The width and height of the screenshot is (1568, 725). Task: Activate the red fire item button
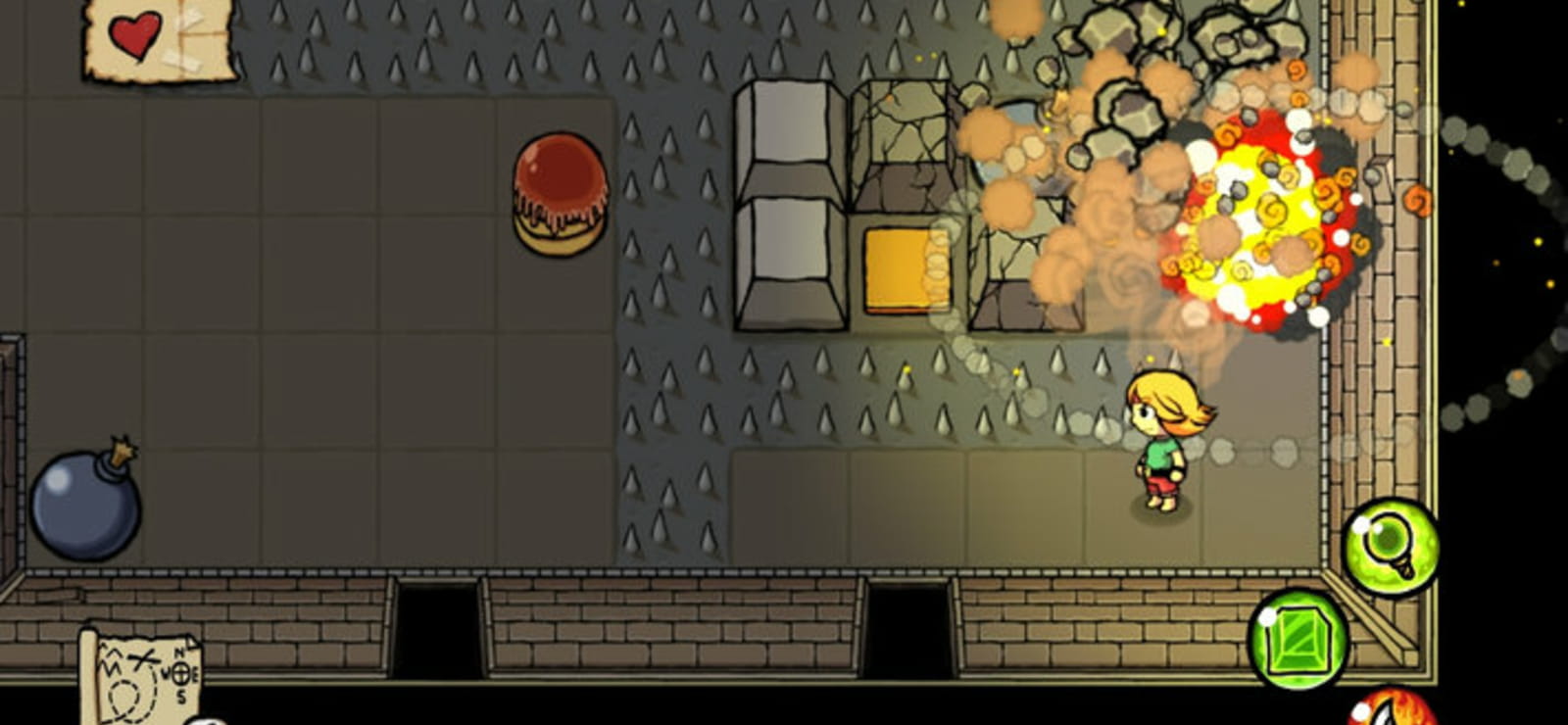(x=1393, y=707)
